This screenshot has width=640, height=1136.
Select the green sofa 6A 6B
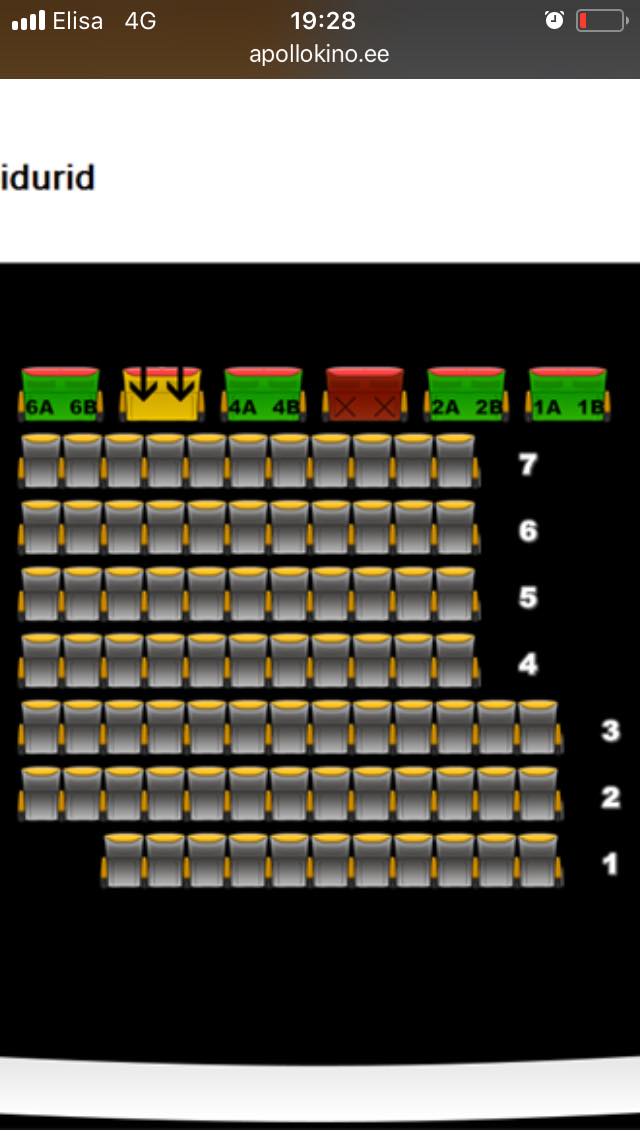(x=60, y=394)
